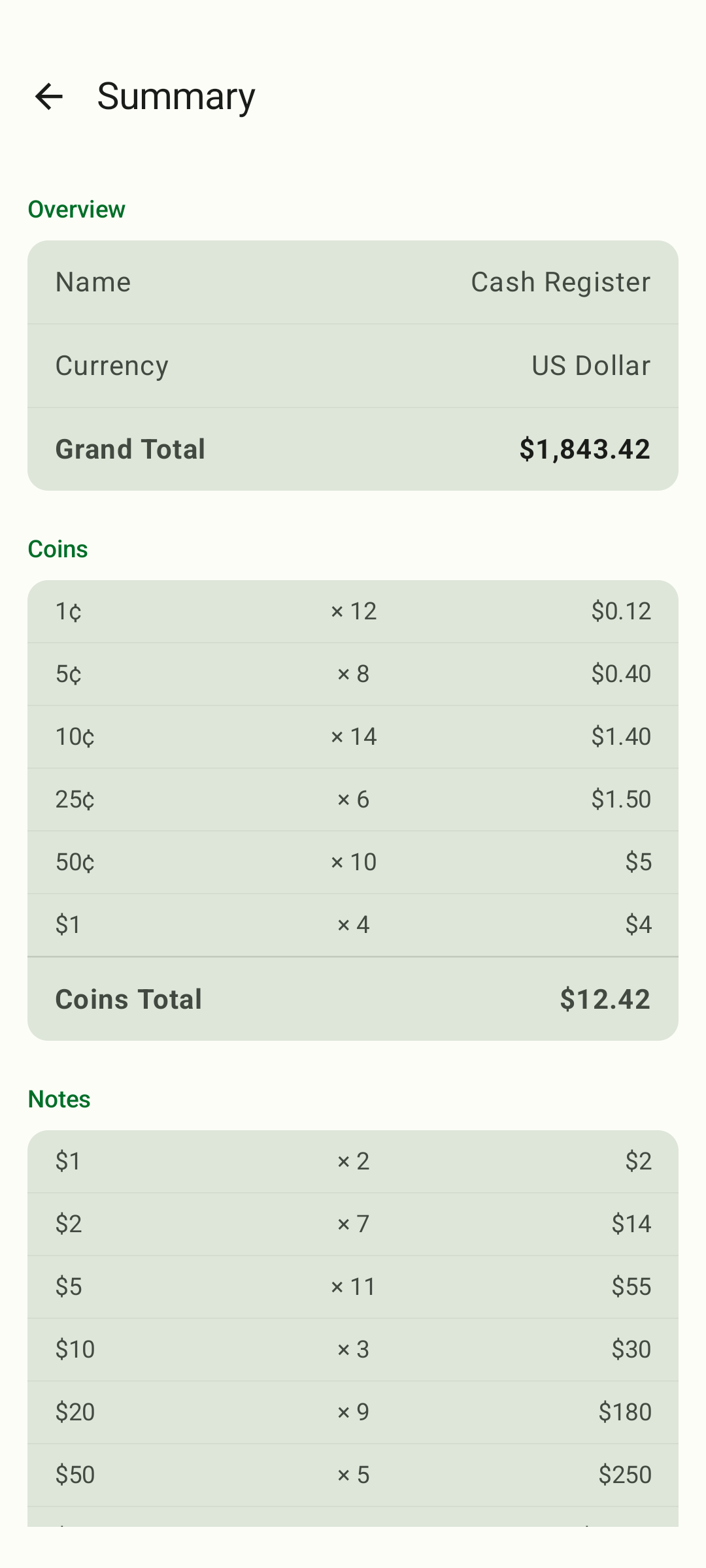This screenshot has width=706, height=1568.
Task: Click the $20 note row totaling $180
Action: [353, 1412]
